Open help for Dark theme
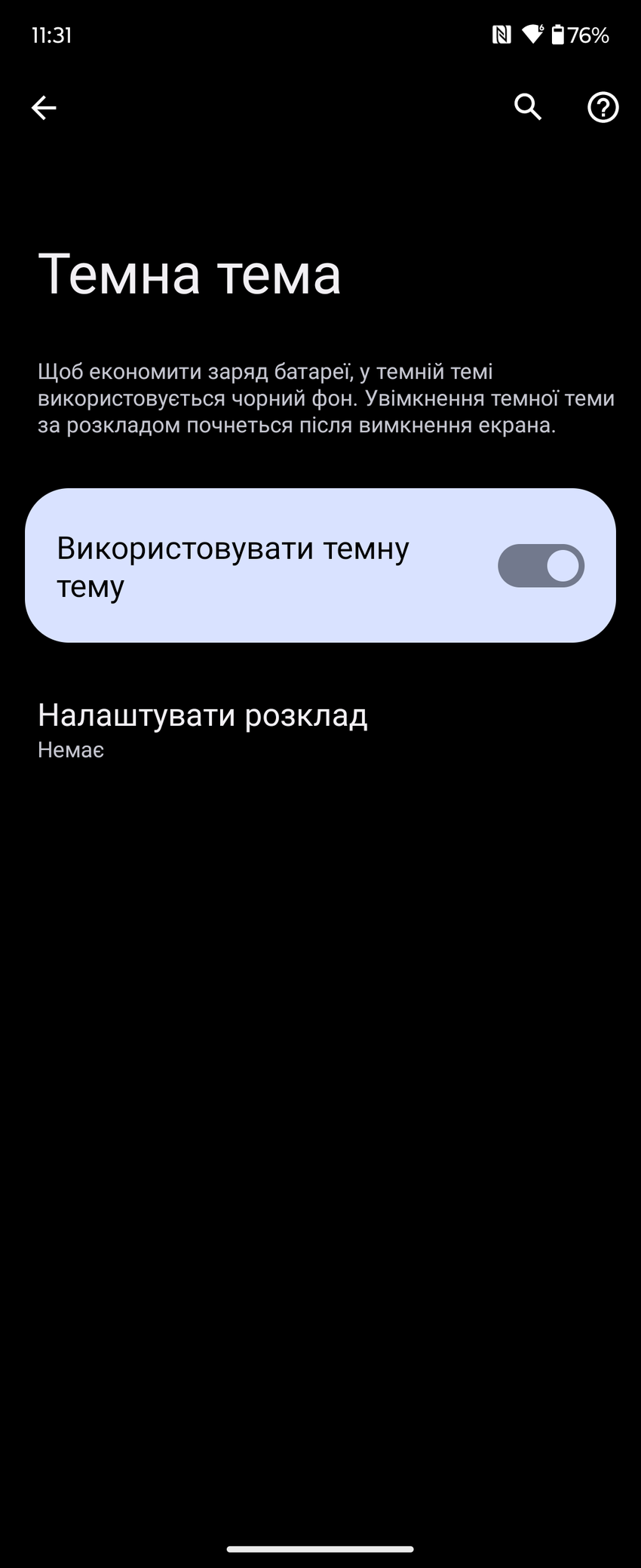 pos(603,107)
